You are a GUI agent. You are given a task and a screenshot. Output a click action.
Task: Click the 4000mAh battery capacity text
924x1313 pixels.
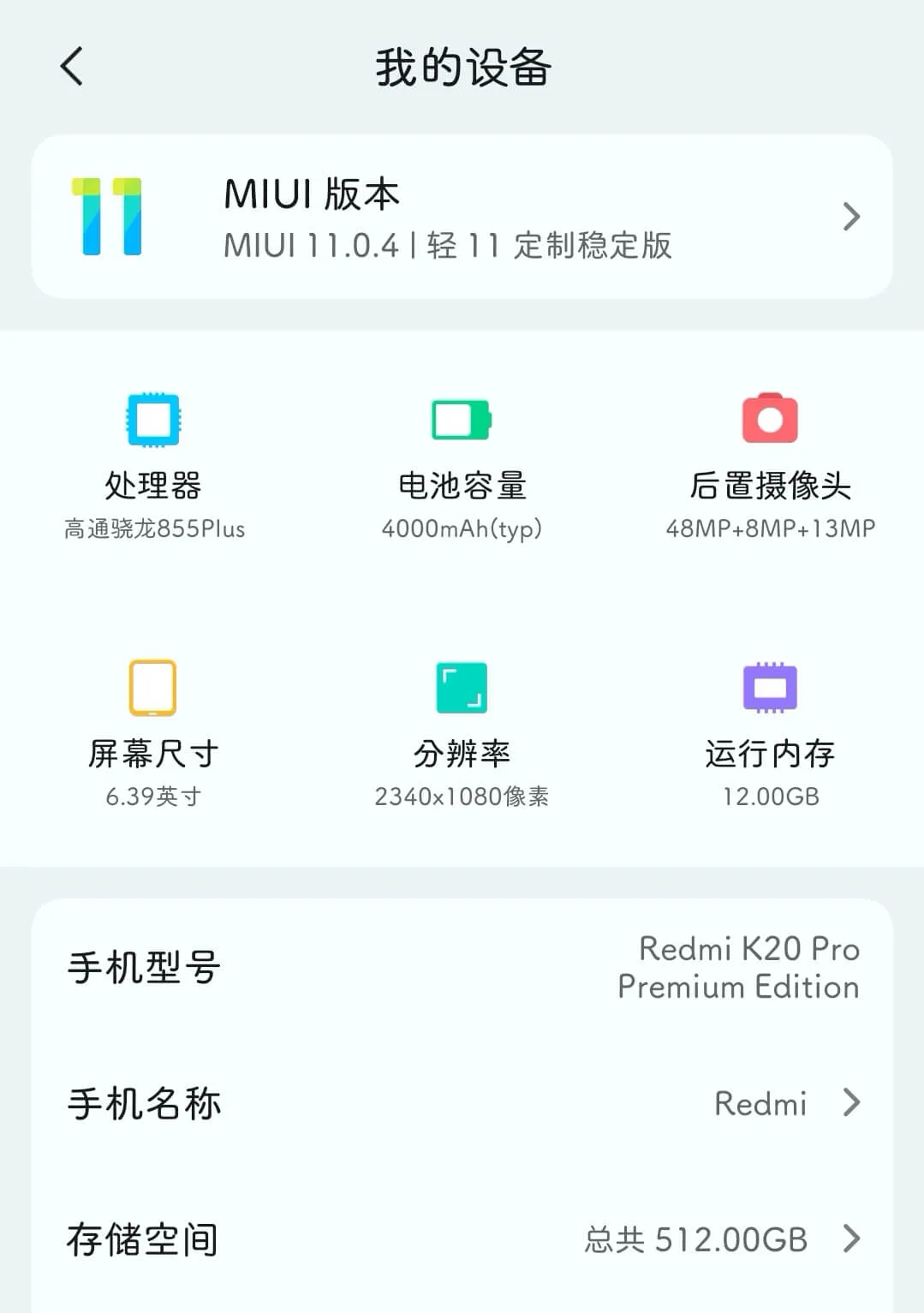pyautogui.click(x=462, y=528)
